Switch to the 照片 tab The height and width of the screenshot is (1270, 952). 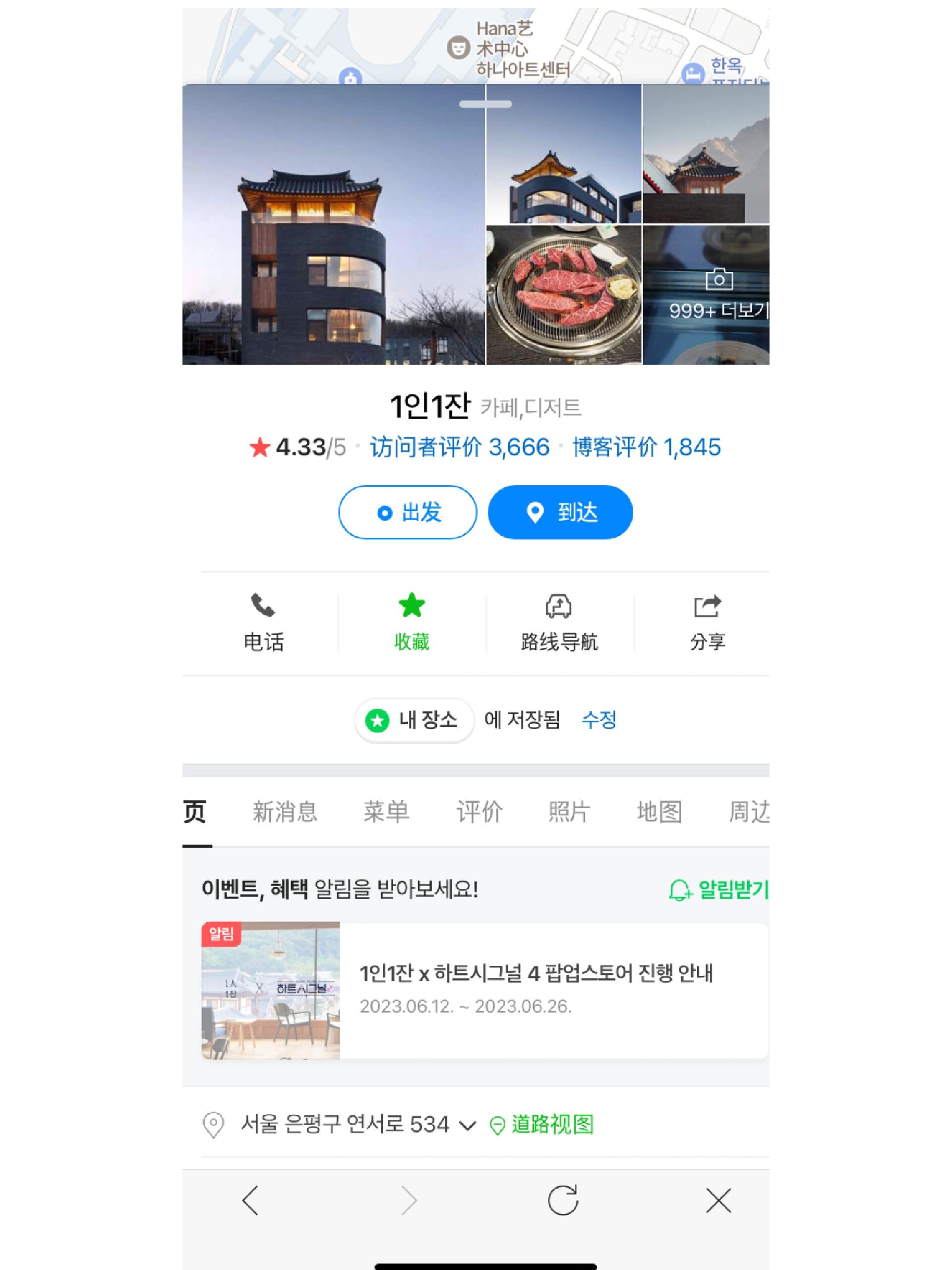pos(569,812)
